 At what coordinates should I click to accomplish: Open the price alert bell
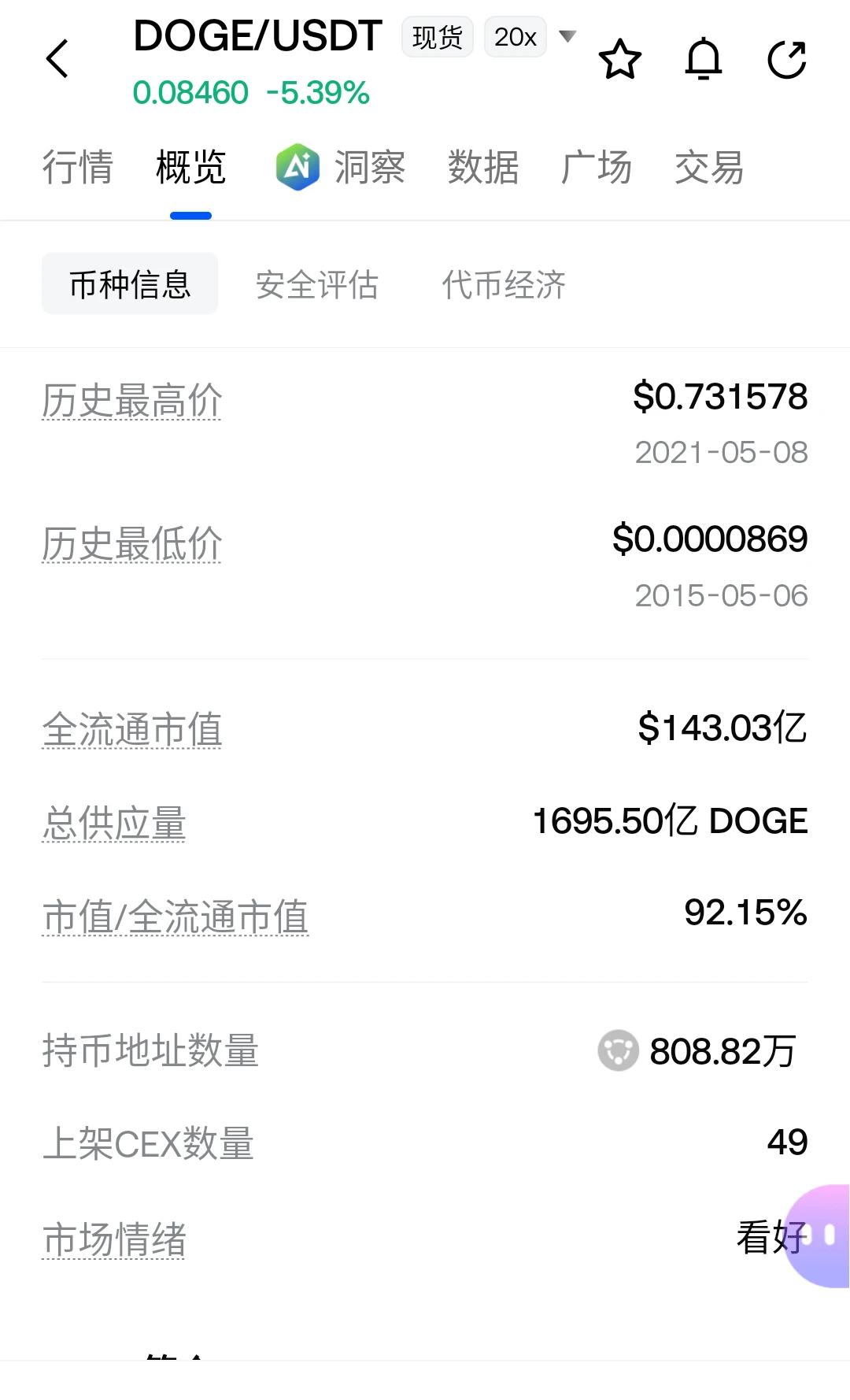click(704, 59)
